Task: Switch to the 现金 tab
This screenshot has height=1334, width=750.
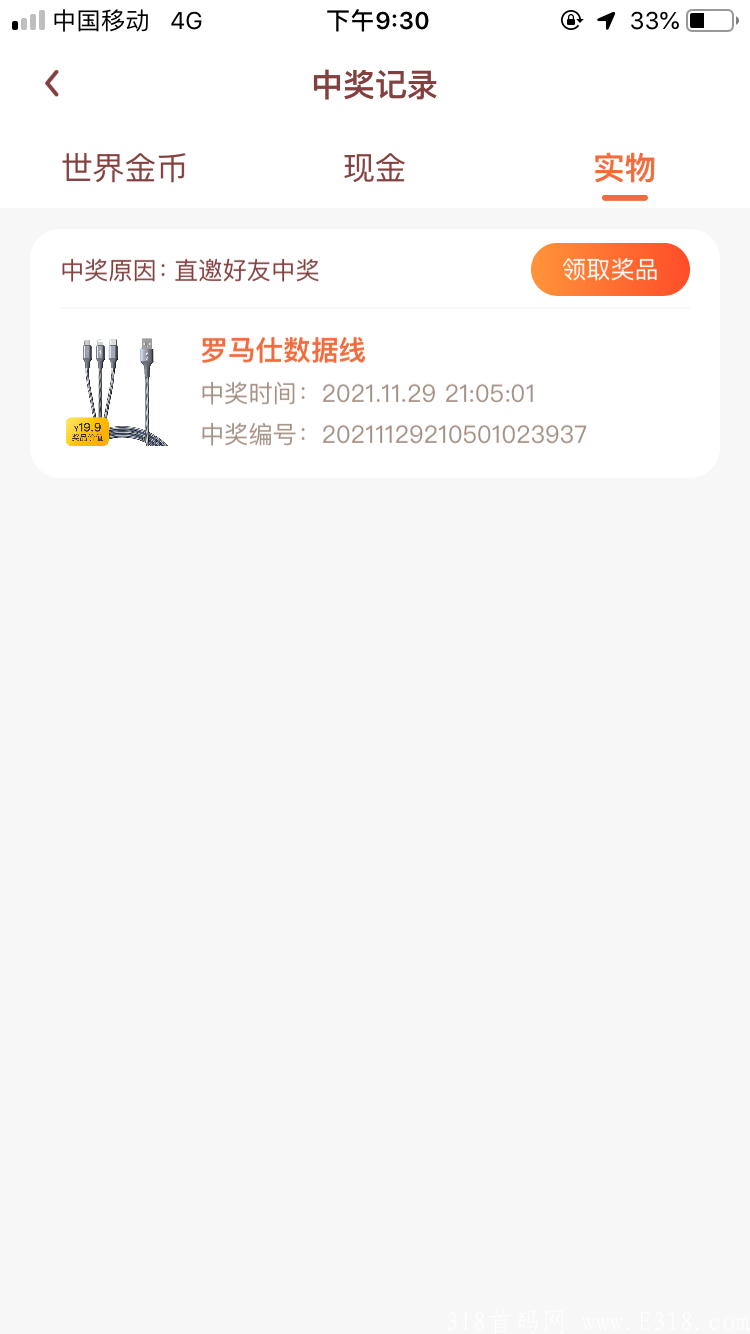Action: point(374,168)
